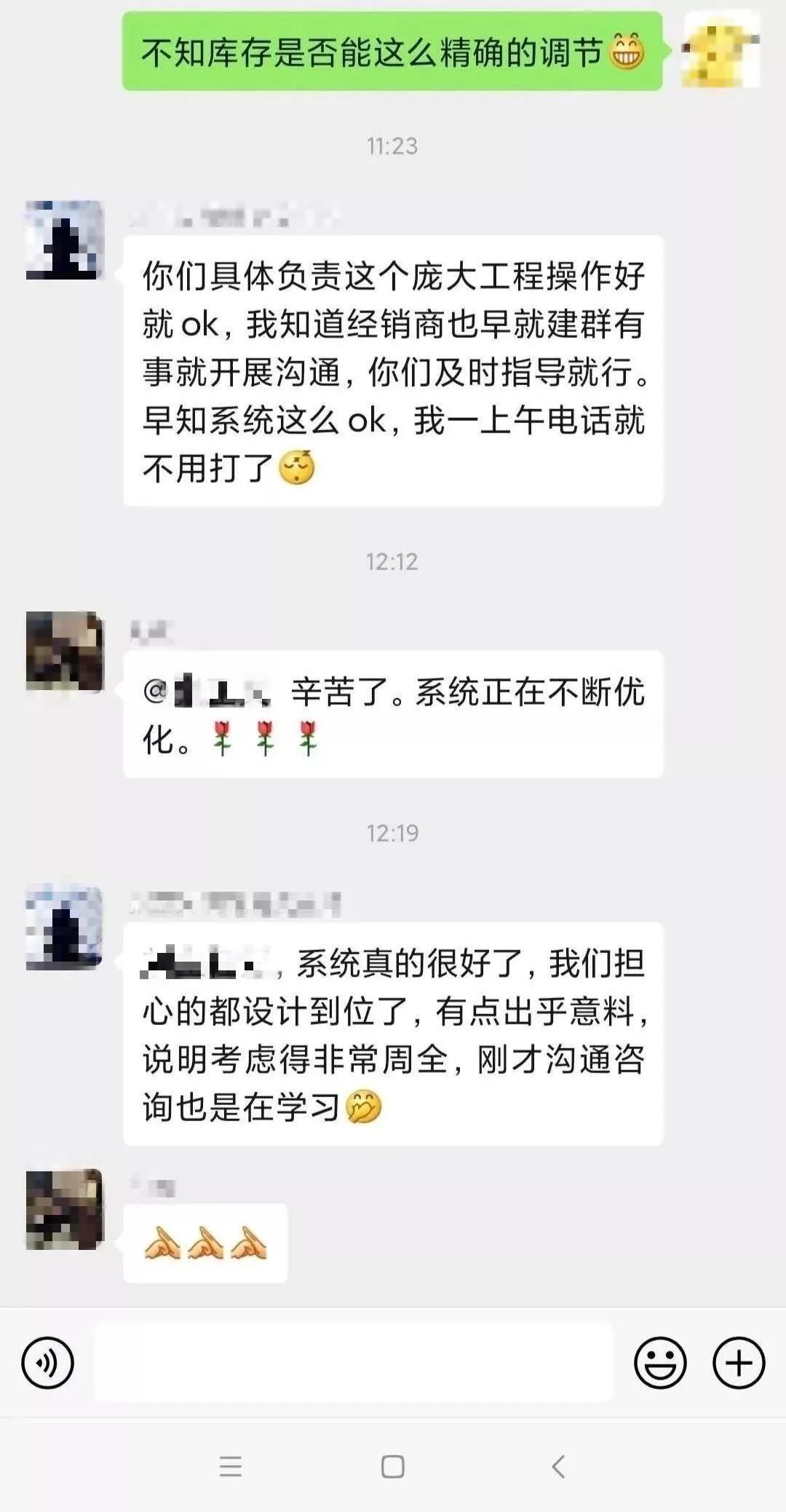786x1512 pixels.
Task: Switch to voice message input
Action: tap(47, 1363)
